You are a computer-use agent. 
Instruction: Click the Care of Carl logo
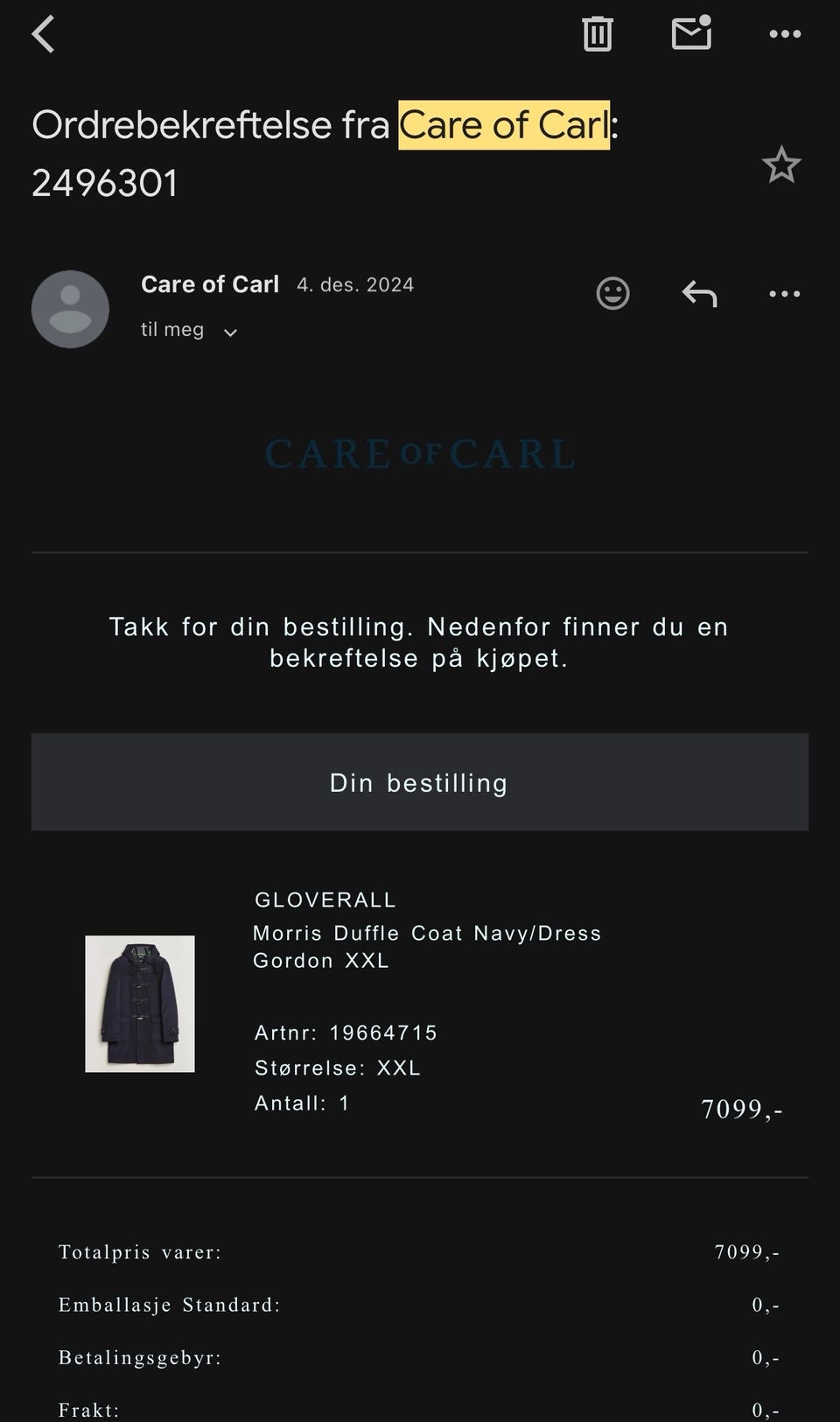tap(419, 453)
